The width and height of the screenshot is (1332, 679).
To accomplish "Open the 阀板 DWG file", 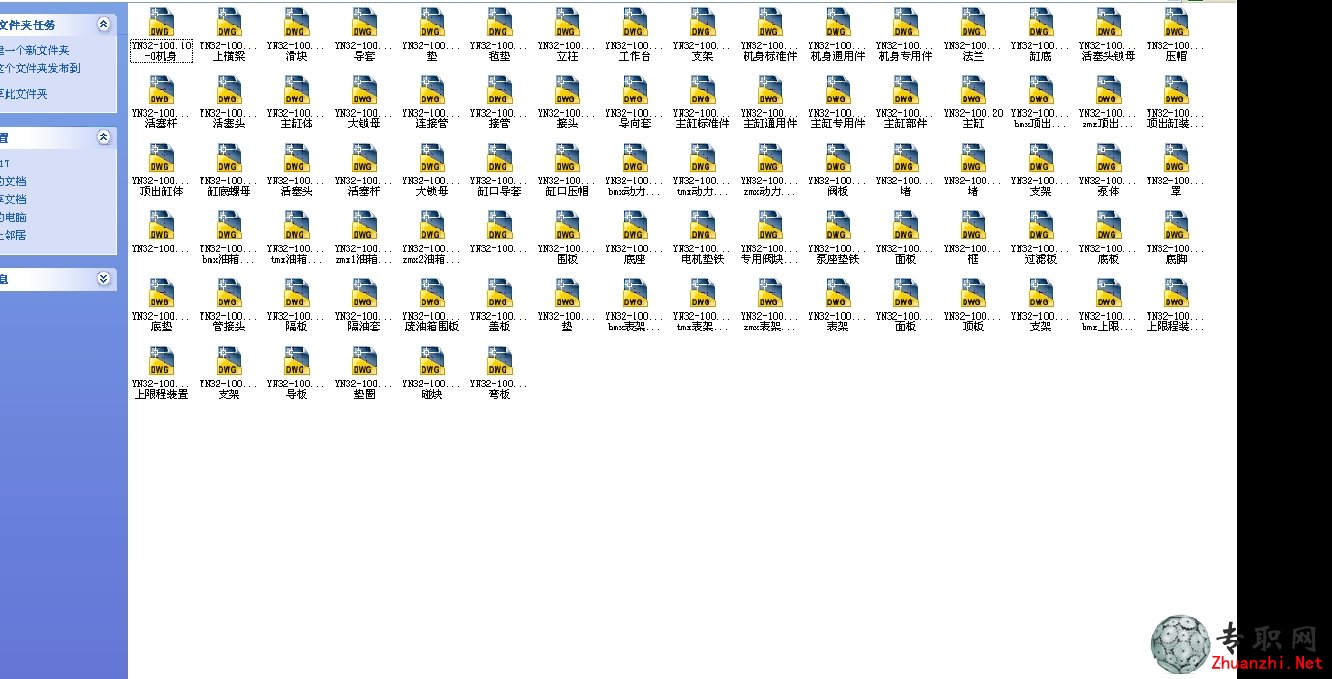I will coord(838,159).
